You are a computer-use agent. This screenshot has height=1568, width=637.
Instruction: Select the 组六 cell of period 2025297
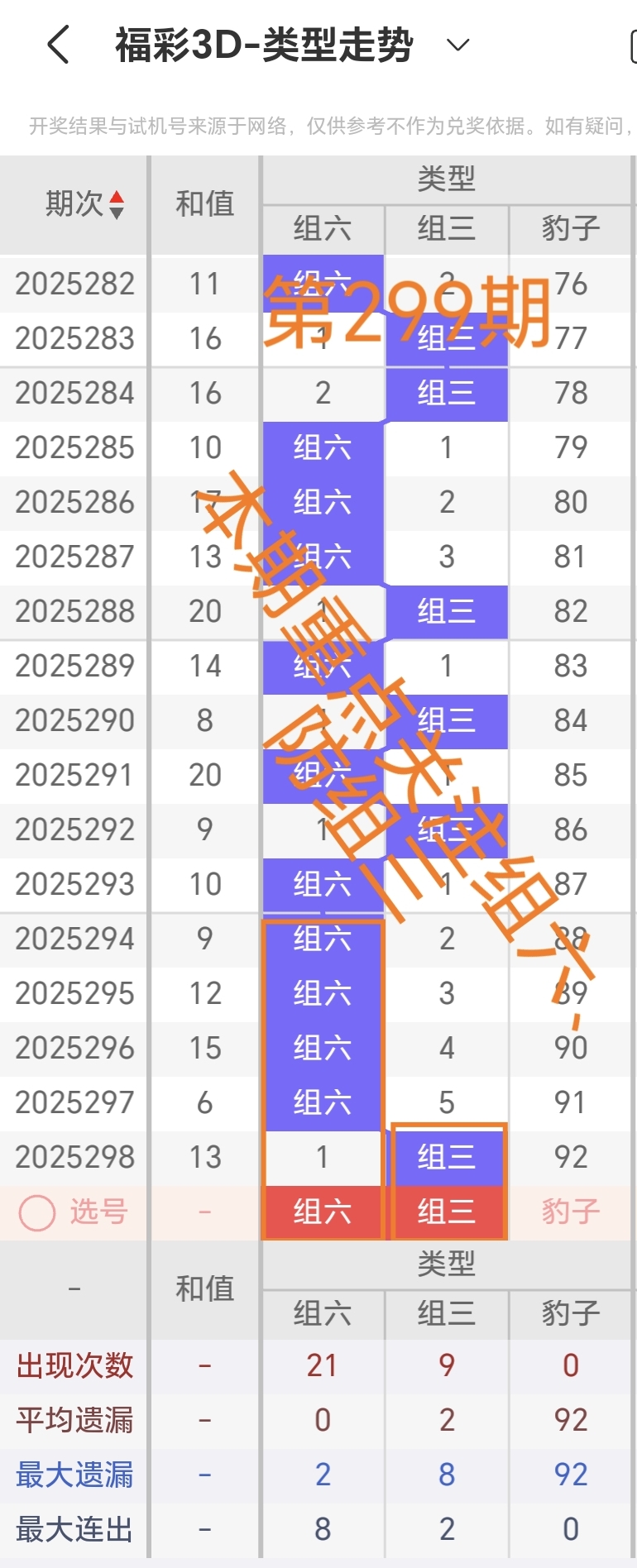tap(322, 1102)
